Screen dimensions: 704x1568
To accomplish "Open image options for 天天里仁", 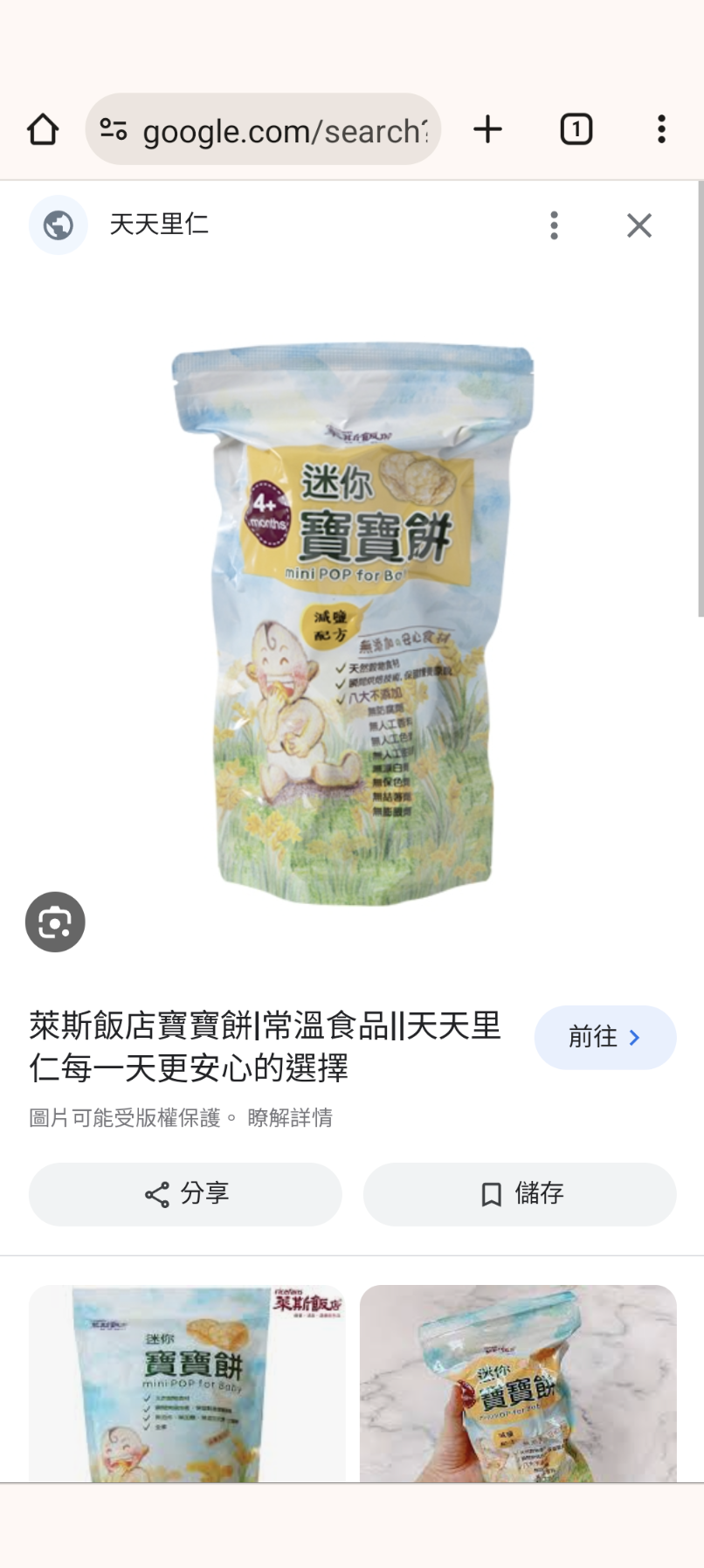I will (x=554, y=225).
